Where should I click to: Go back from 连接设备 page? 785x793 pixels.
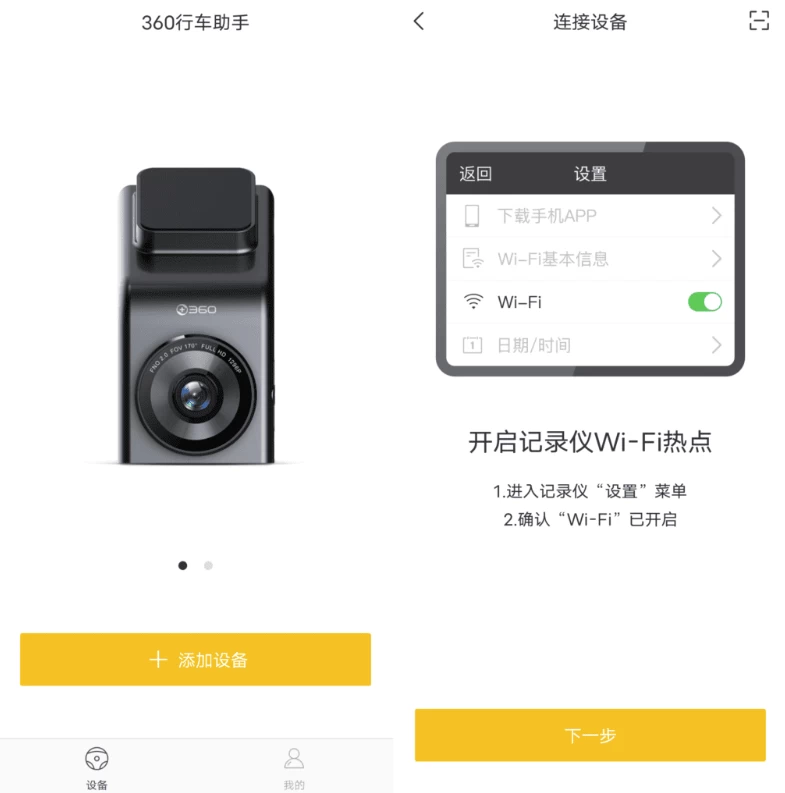coord(419,21)
